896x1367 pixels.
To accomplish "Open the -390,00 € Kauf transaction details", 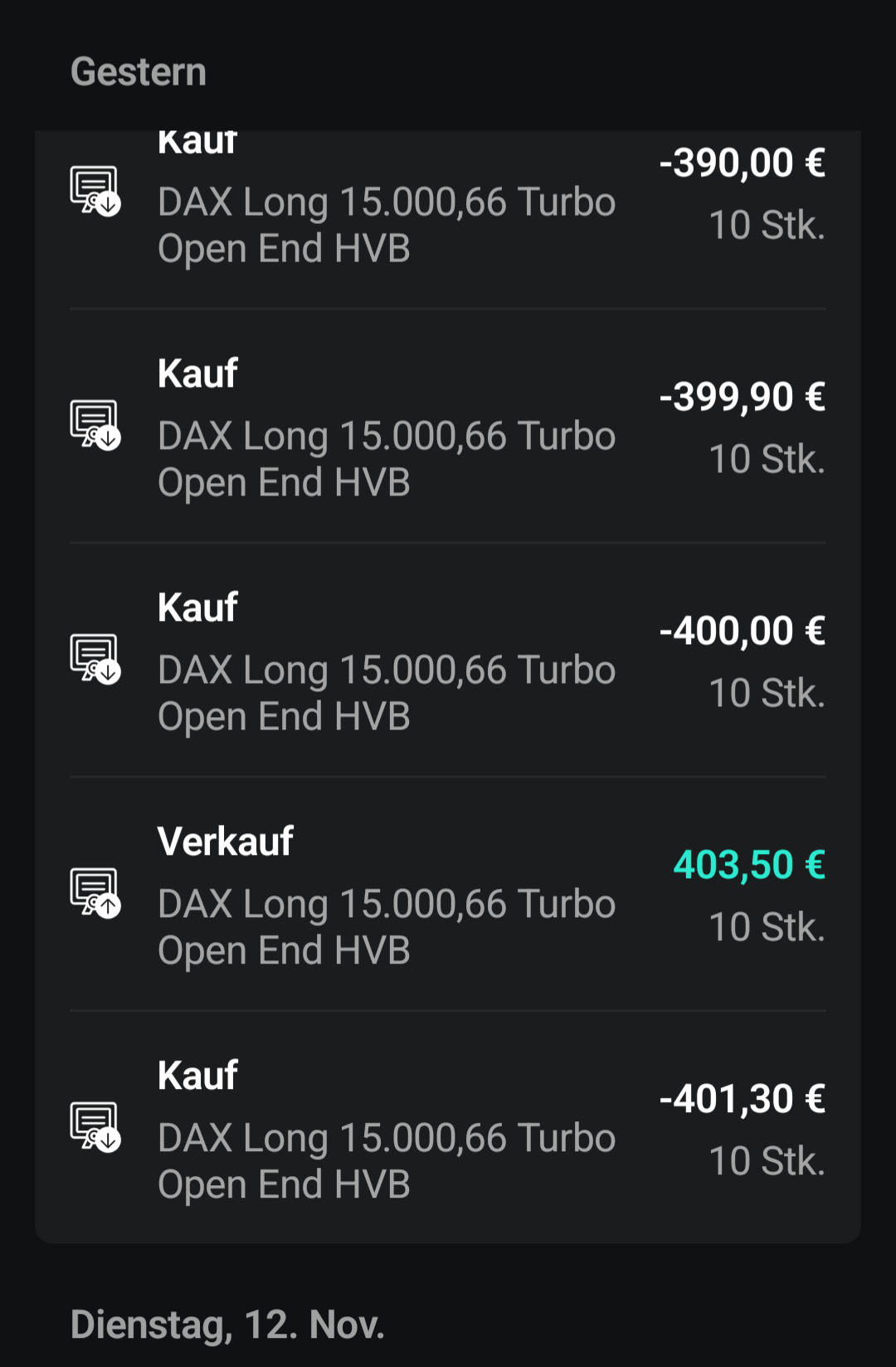I will tap(448, 199).
